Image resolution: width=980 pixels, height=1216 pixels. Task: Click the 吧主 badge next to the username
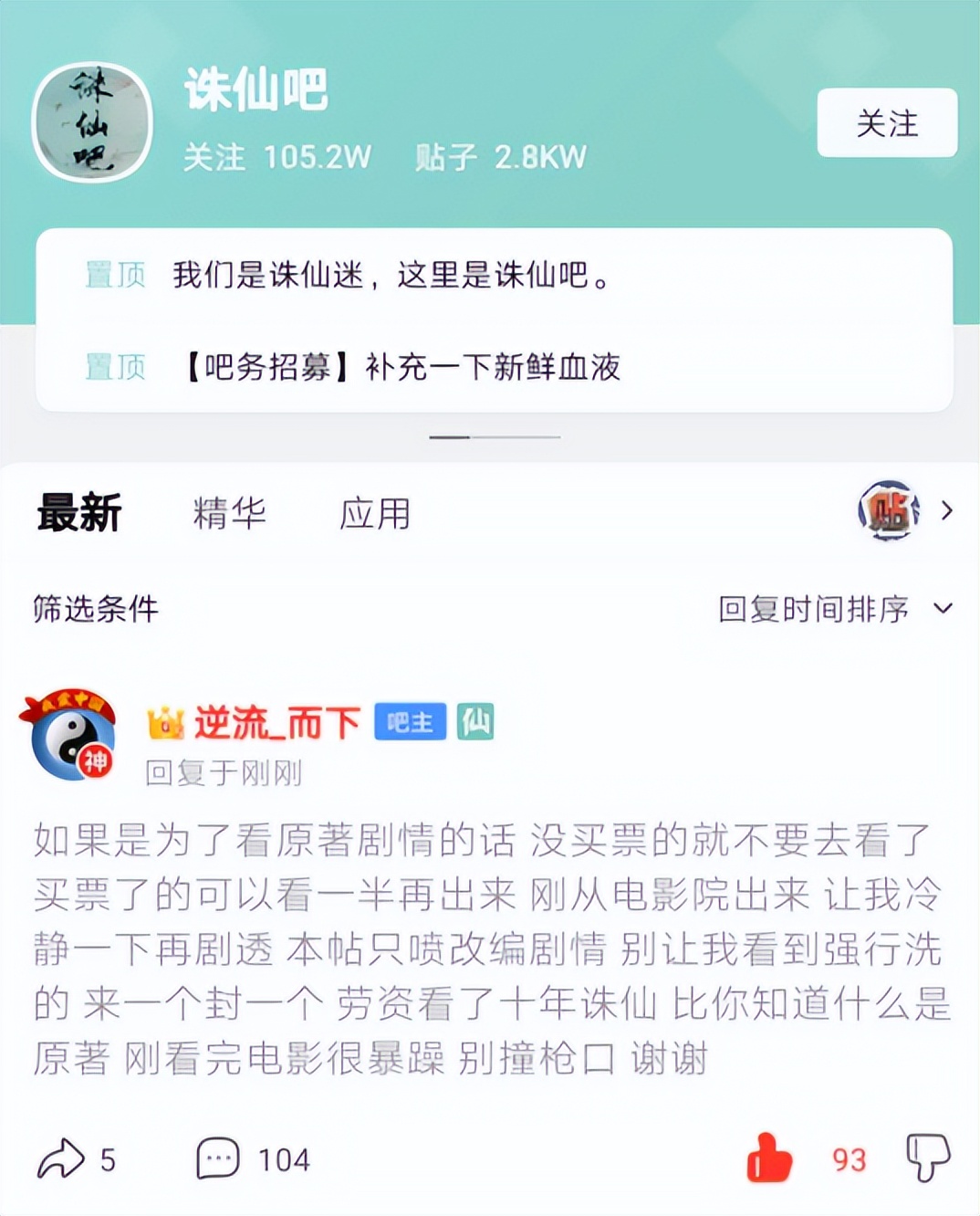409,722
